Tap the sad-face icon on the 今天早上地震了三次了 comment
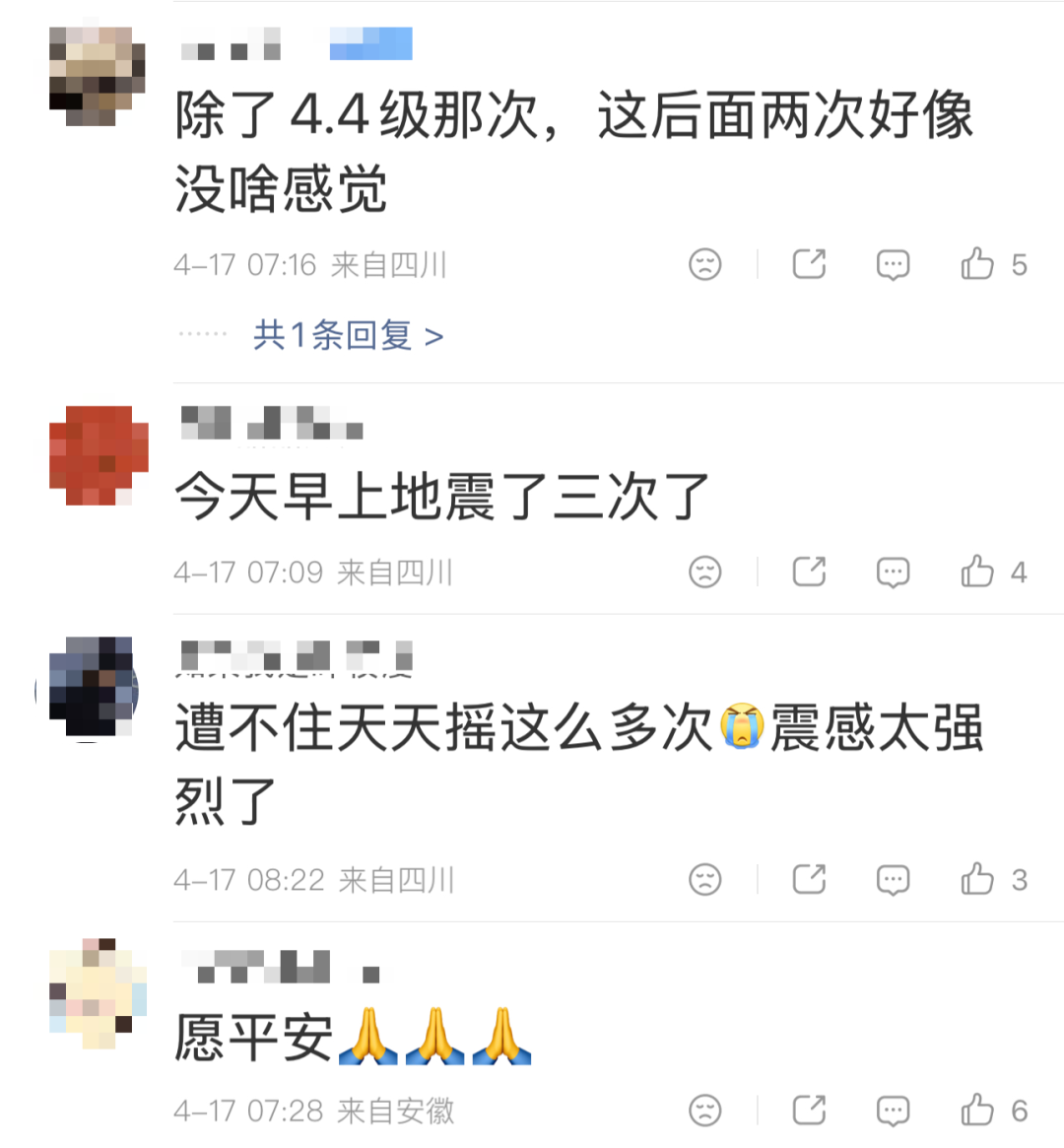This screenshot has height=1148, width=1064. (x=705, y=572)
